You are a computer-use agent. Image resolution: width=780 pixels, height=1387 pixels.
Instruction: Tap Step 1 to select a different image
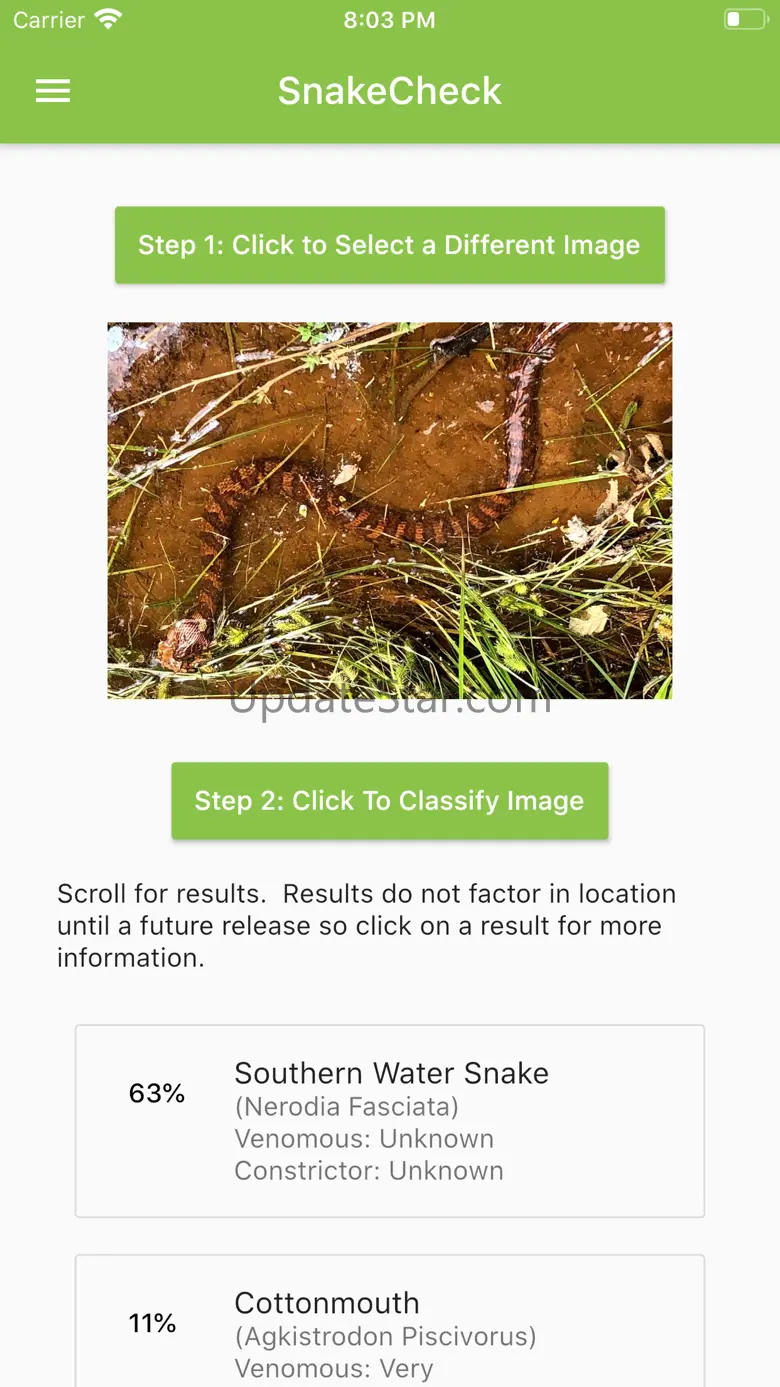pos(389,245)
